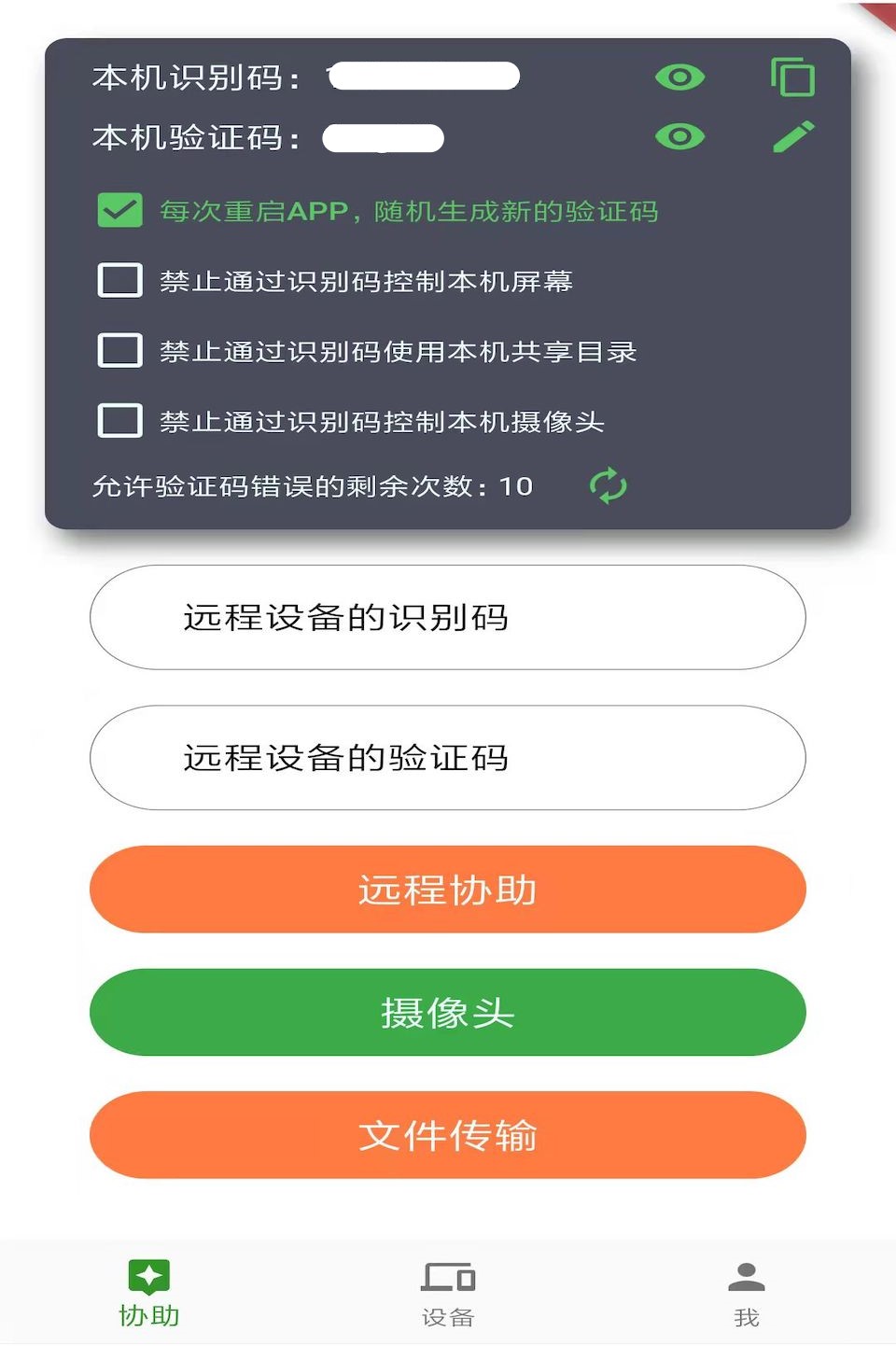This screenshot has height=1346, width=896.
Task: Tap the 远程设备的验证码 field
Action: point(448,757)
